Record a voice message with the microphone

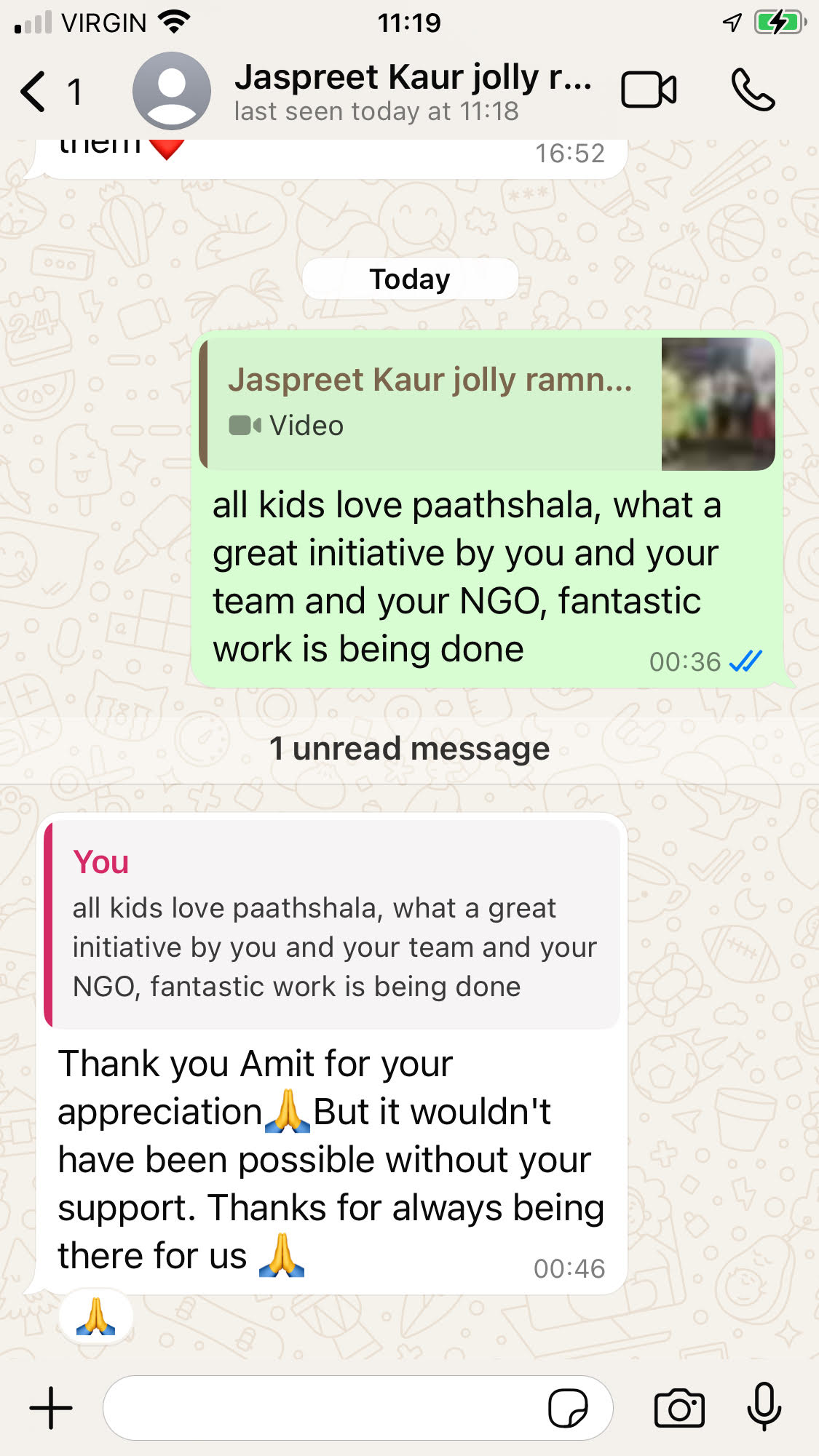tap(764, 1407)
